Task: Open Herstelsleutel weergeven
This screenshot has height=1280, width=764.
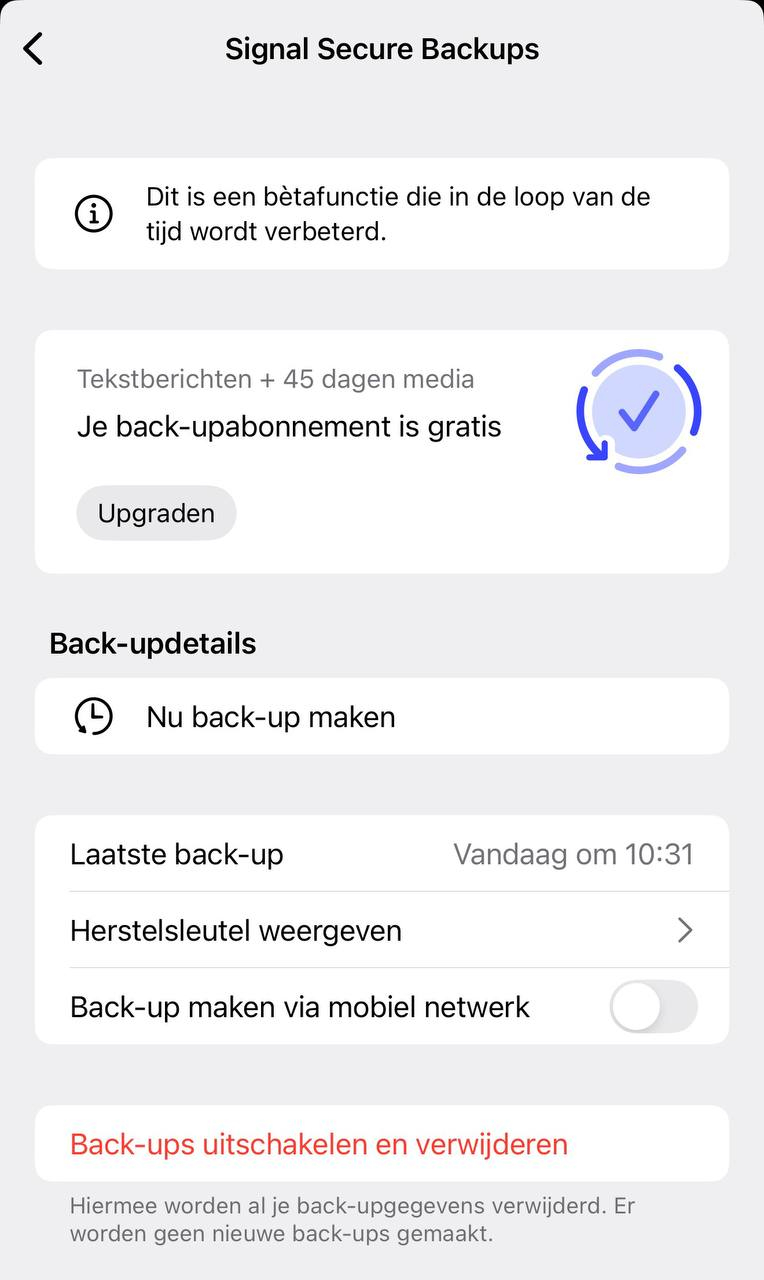Action: pos(381,930)
